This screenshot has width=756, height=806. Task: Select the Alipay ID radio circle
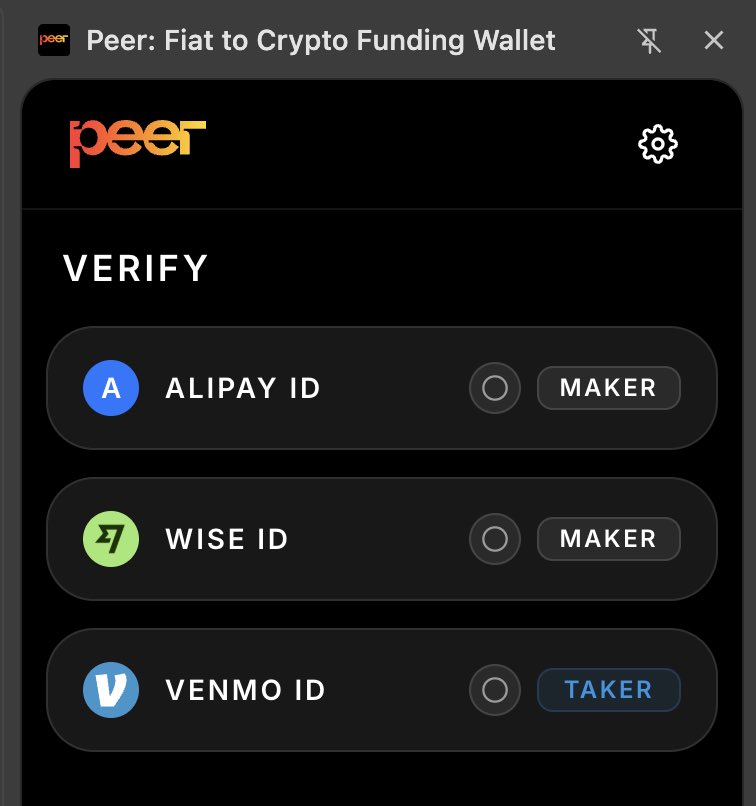click(x=495, y=388)
